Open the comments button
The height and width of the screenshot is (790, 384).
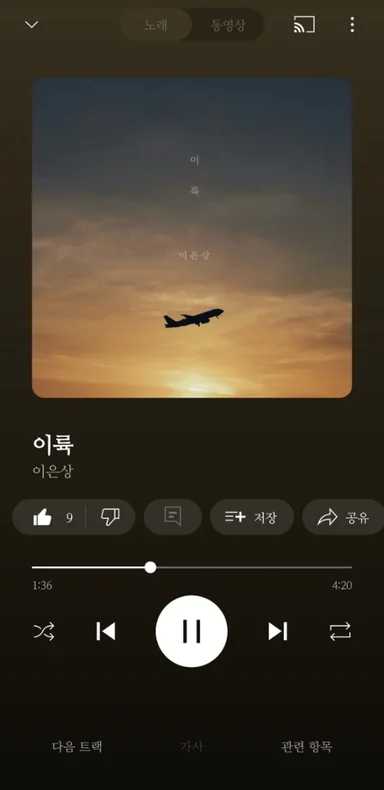[173, 517]
